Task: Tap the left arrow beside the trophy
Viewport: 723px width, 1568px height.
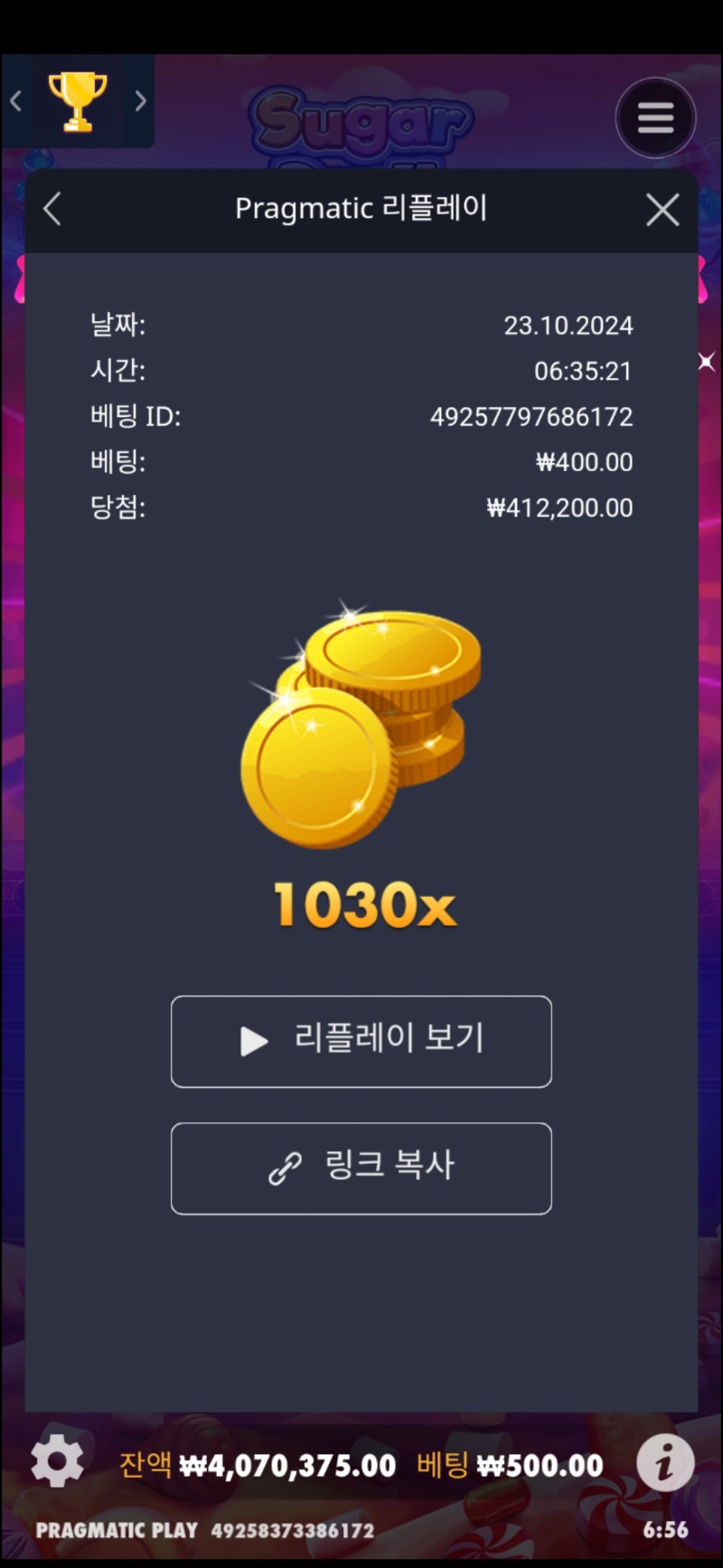Action: [15, 101]
